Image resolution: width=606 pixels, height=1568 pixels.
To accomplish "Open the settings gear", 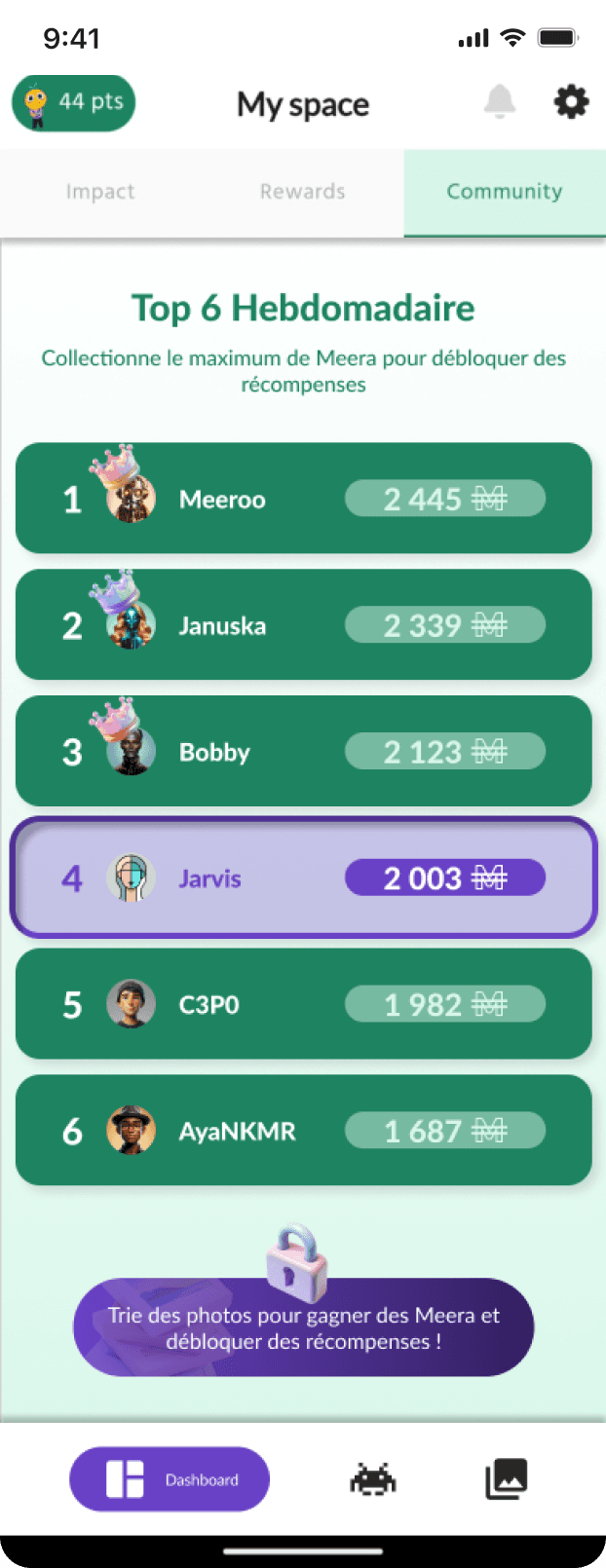I will pos(571,101).
